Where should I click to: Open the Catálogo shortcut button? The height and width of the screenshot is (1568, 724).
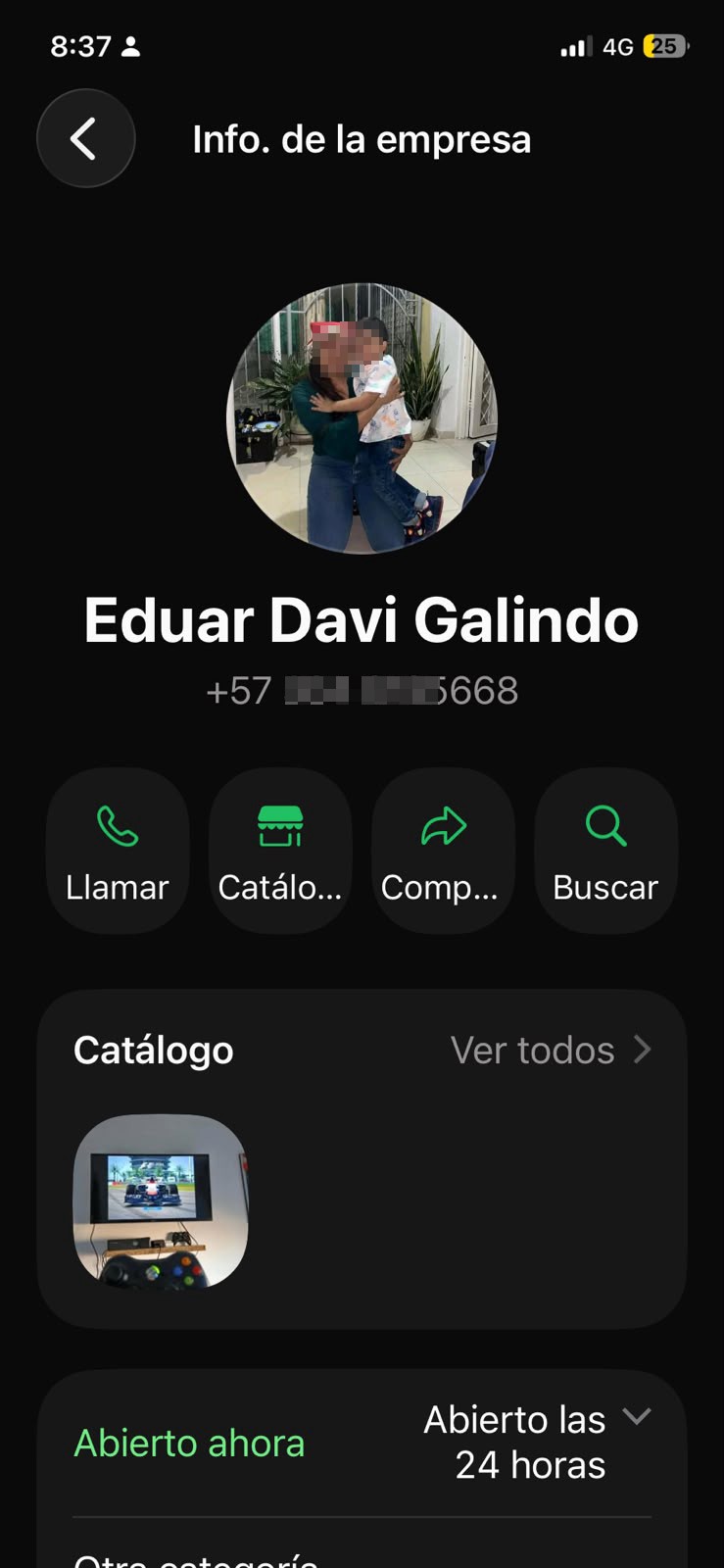280,851
